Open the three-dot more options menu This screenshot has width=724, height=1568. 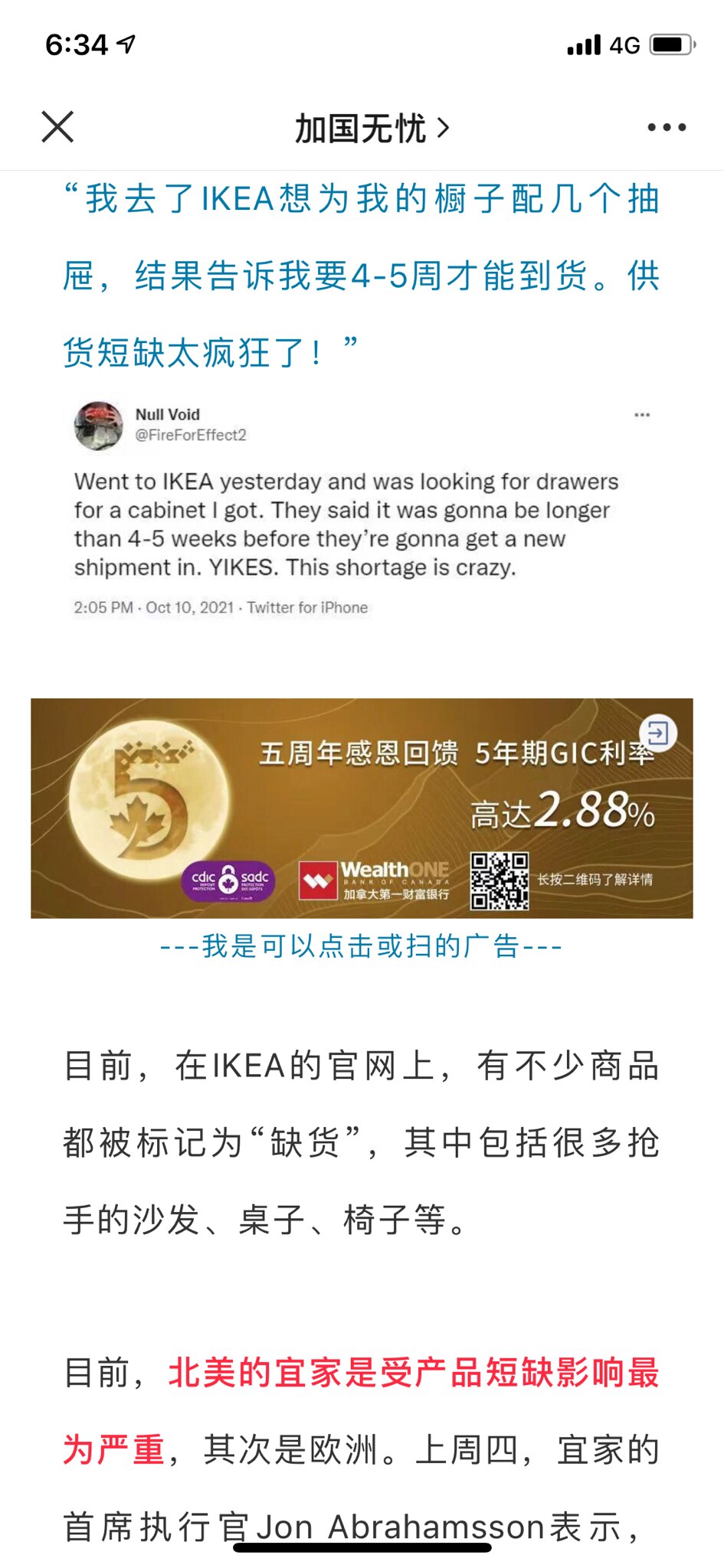click(x=666, y=128)
